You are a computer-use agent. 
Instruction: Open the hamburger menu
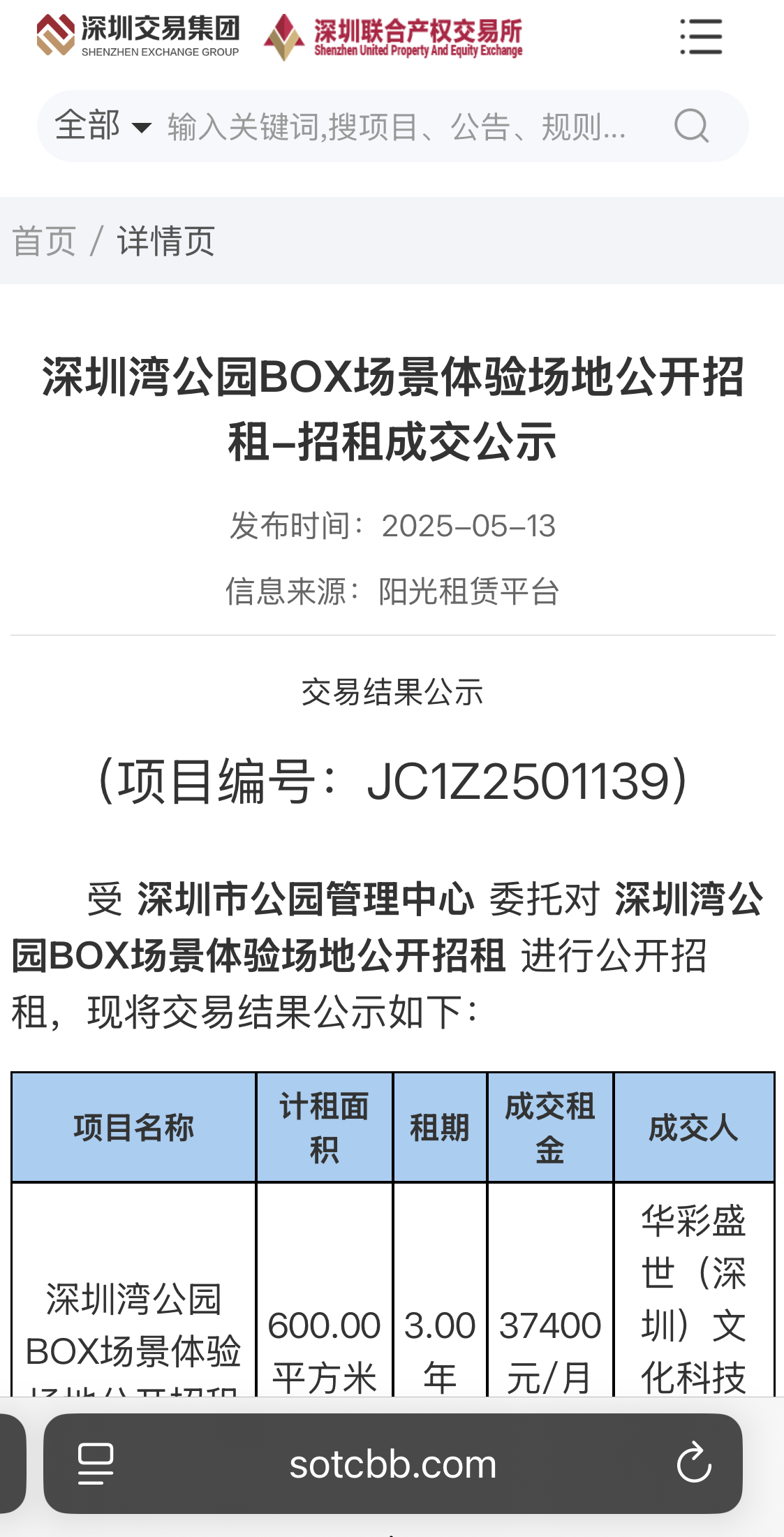tap(700, 36)
